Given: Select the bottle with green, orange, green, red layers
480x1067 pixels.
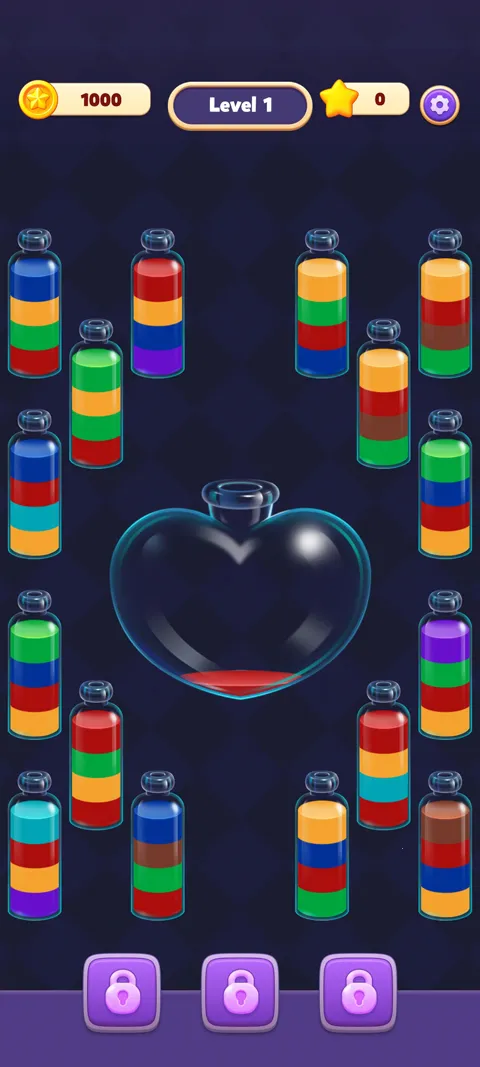Looking at the screenshot, I should pos(96,393).
